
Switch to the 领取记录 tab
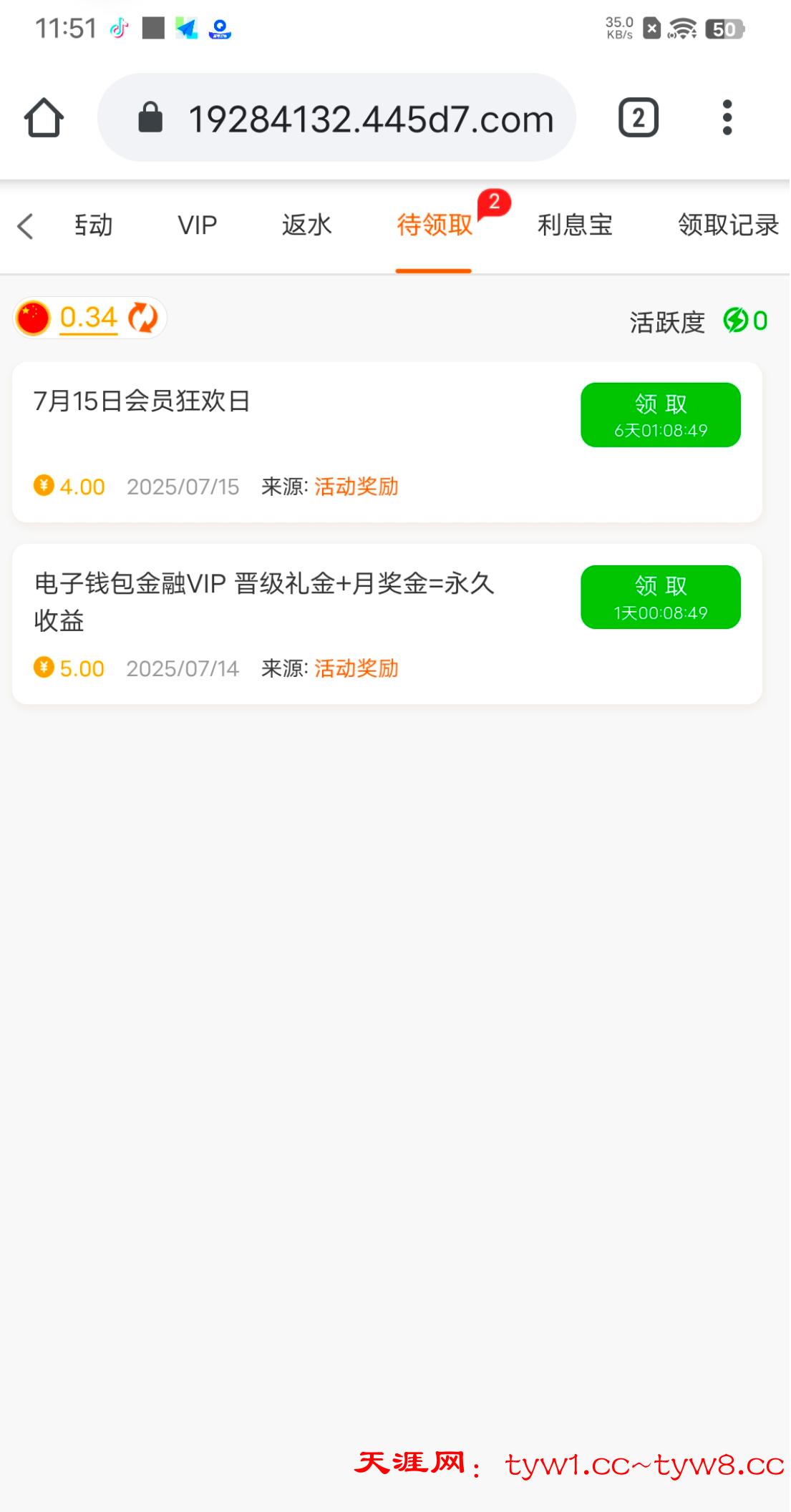click(x=727, y=226)
